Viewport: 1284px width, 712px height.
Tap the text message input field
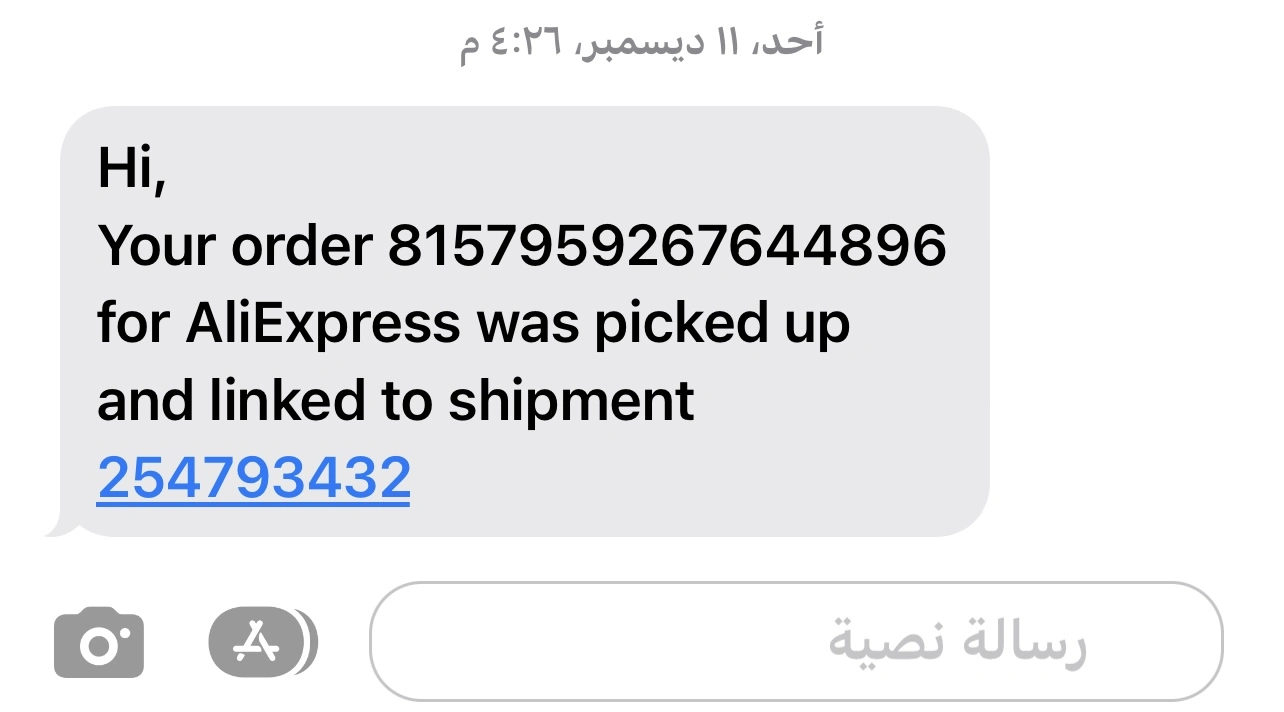796,642
